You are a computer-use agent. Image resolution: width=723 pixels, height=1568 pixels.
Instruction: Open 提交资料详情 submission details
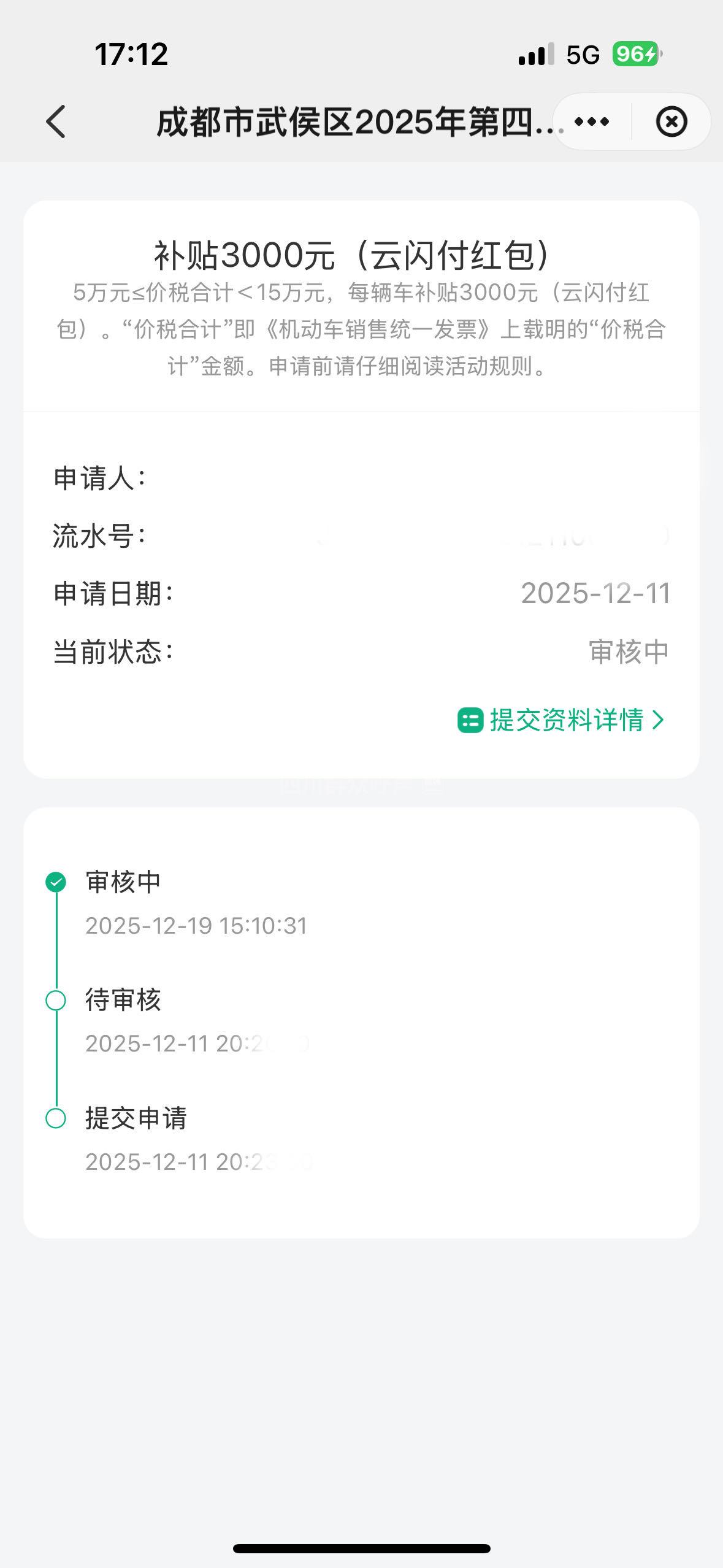[x=561, y=720]
